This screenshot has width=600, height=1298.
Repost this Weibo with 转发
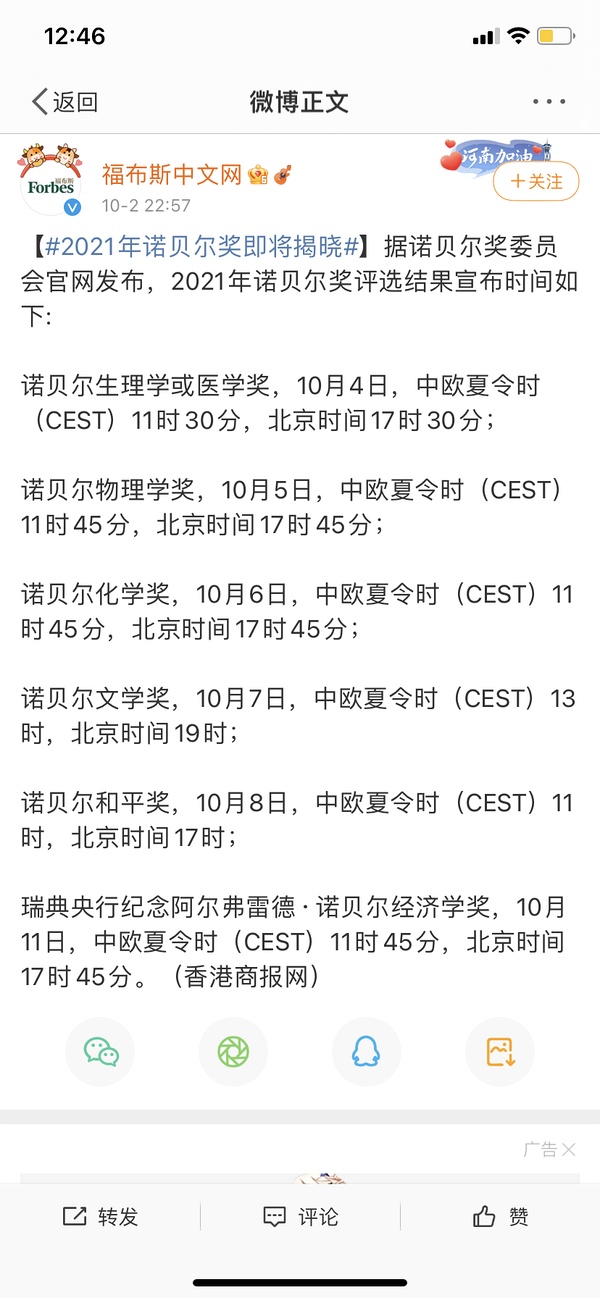coord(100,1216)
